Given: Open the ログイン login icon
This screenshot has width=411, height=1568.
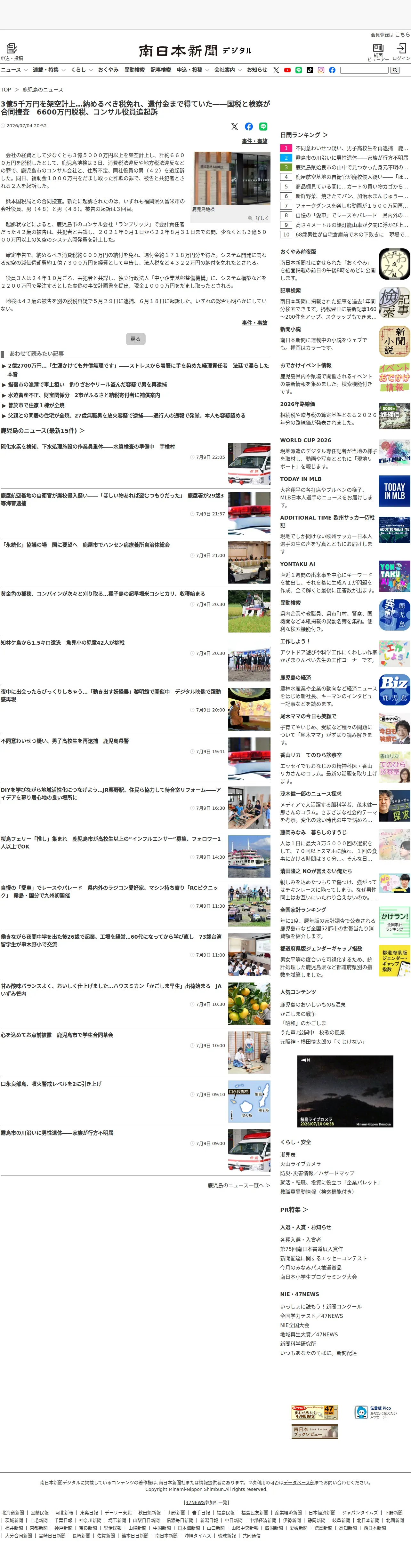Looking at the screenshot, I should click(x=401, y=52).
